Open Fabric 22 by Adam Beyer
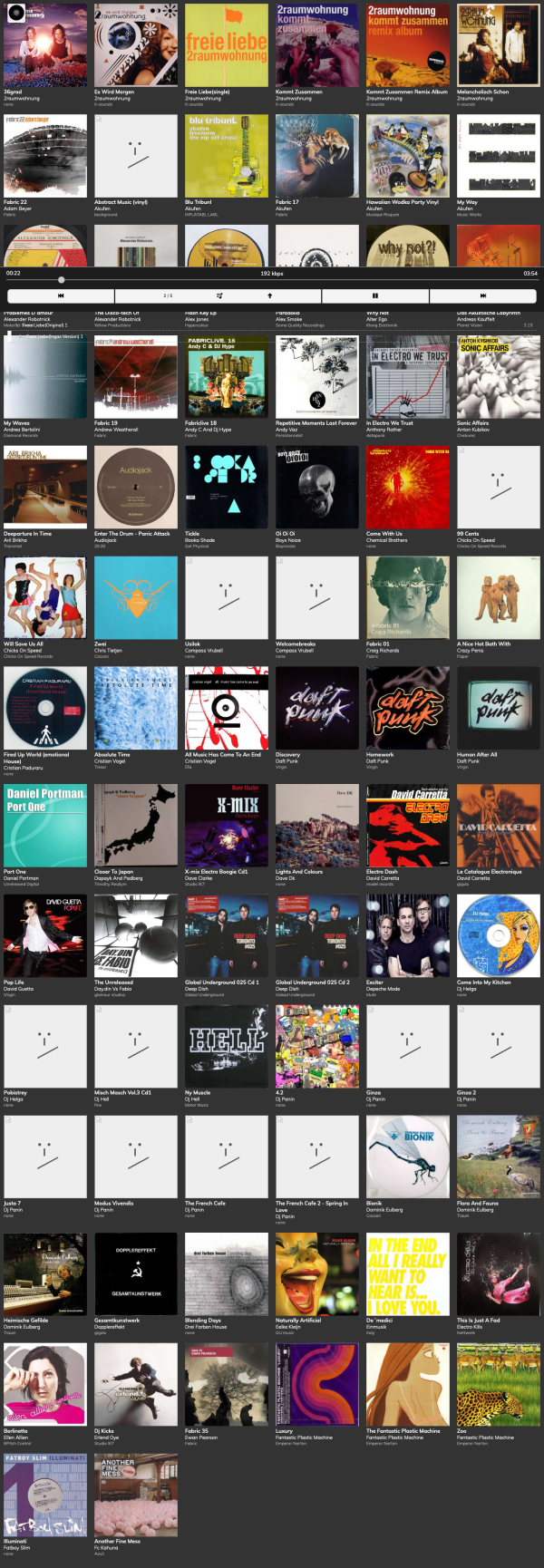The width and height of the screenshot is (544, 1568). [x=44, y=156]
